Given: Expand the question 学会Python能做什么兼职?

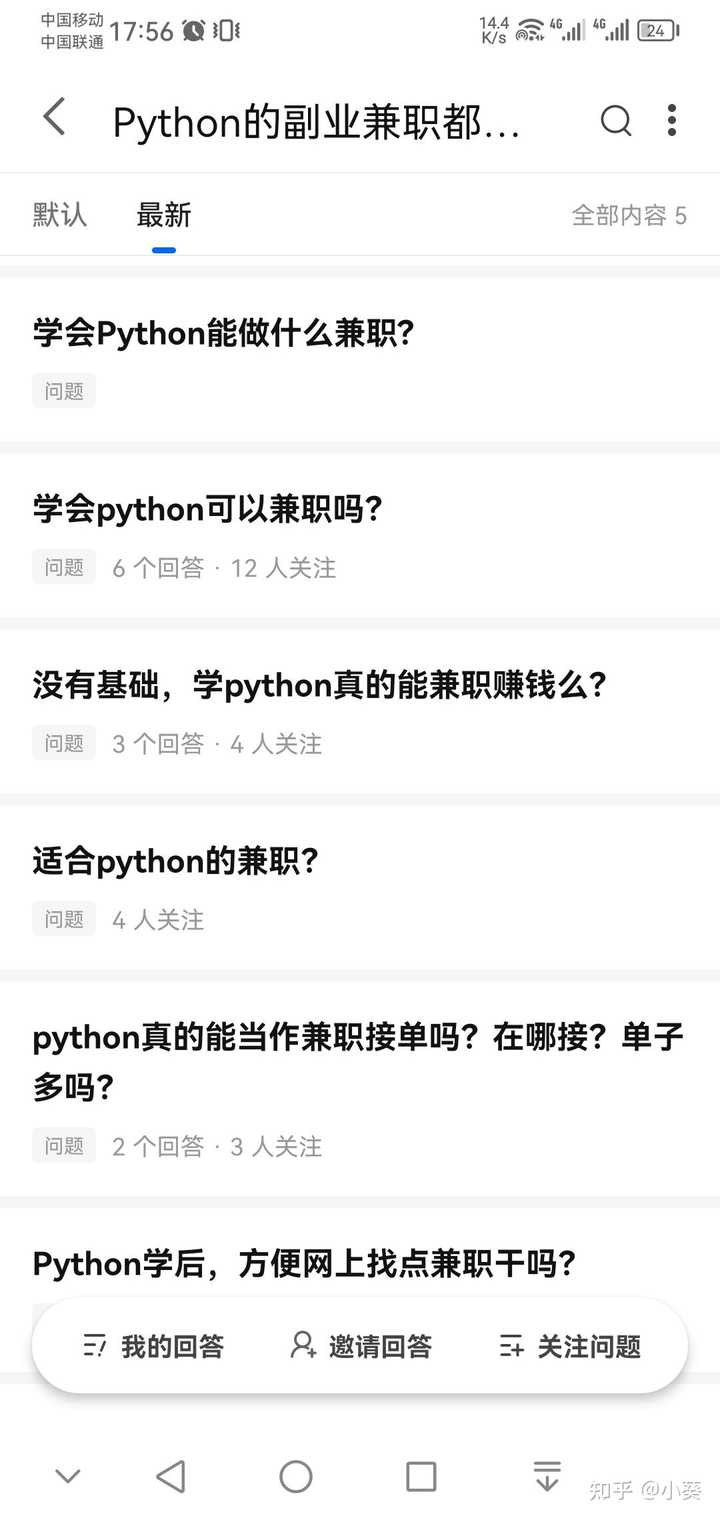Looking at the screenshot, I should [x=222, y=333].
